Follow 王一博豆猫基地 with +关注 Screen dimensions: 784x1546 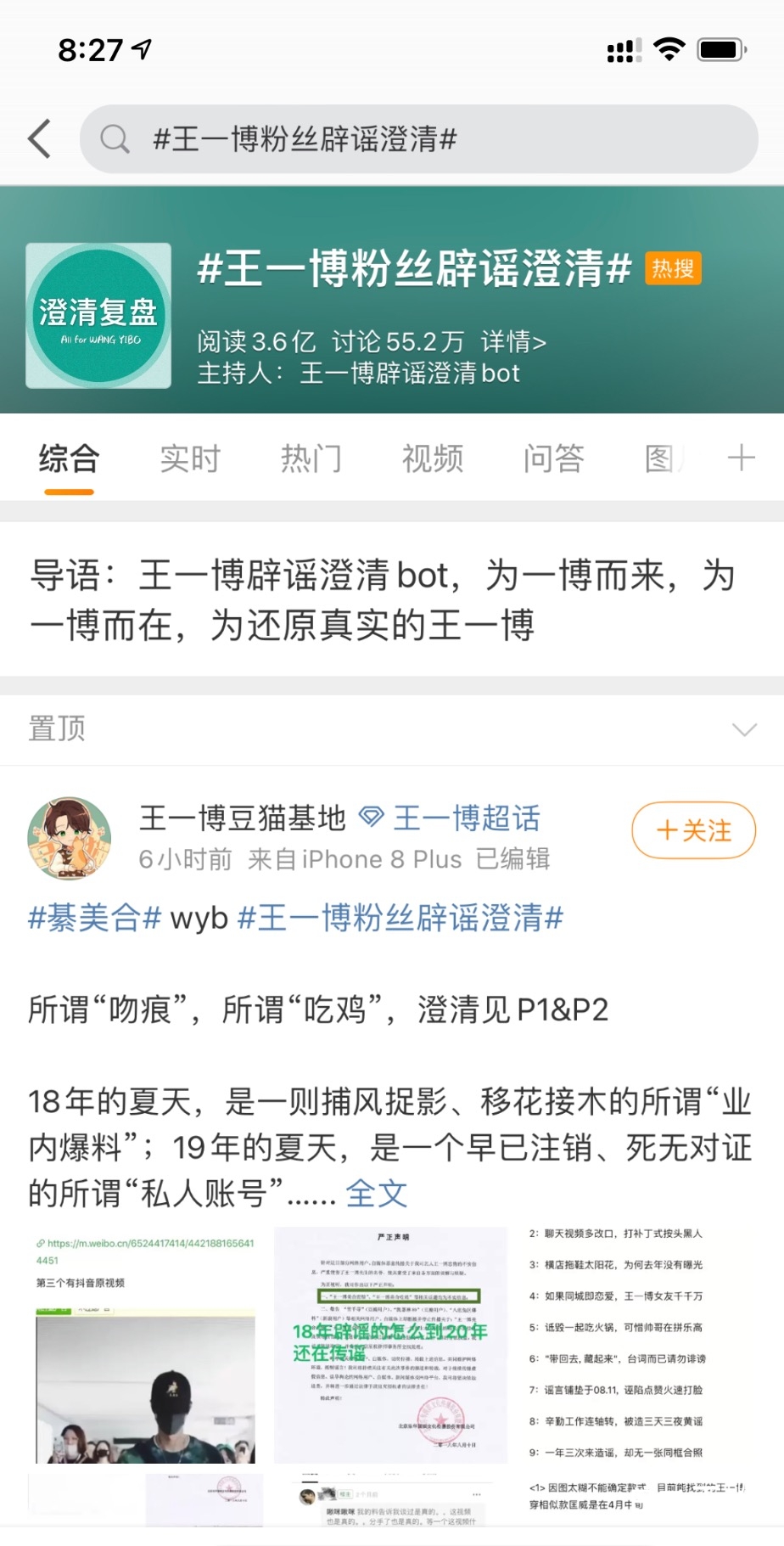click(x=694, y=830)
